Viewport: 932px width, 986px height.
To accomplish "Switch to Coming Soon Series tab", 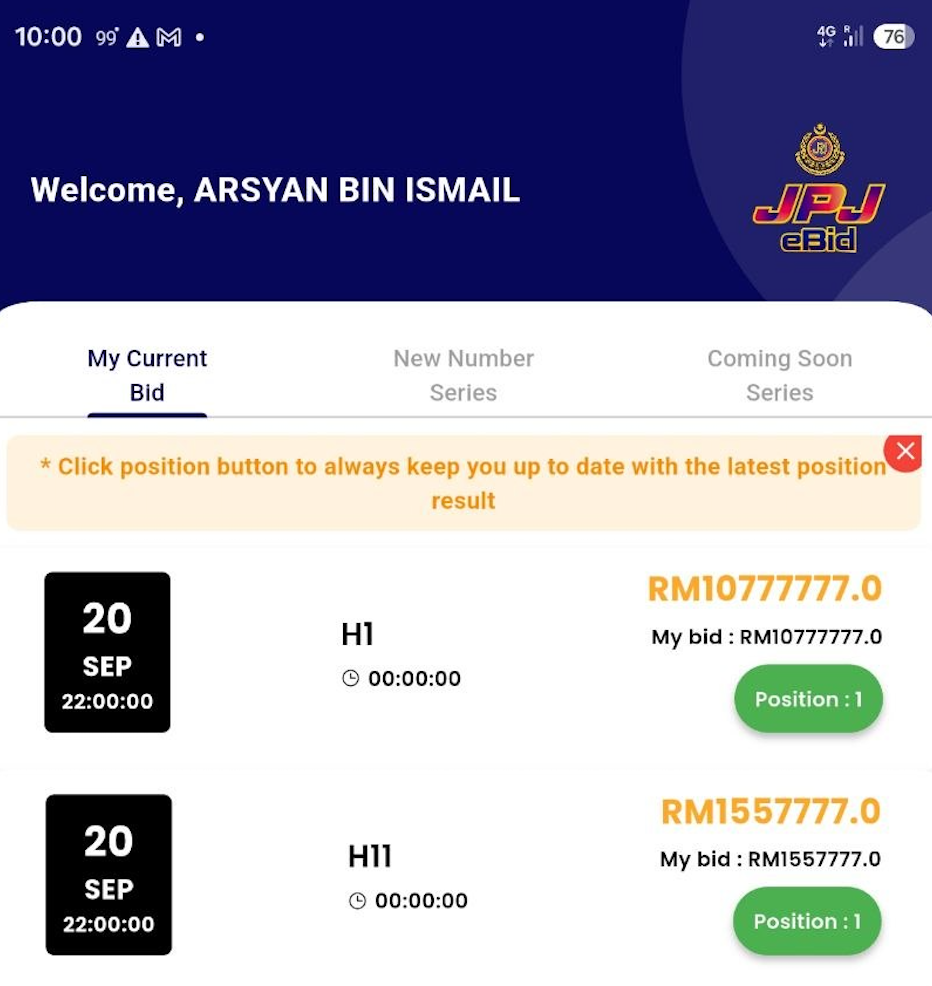I will click(780, 375).
